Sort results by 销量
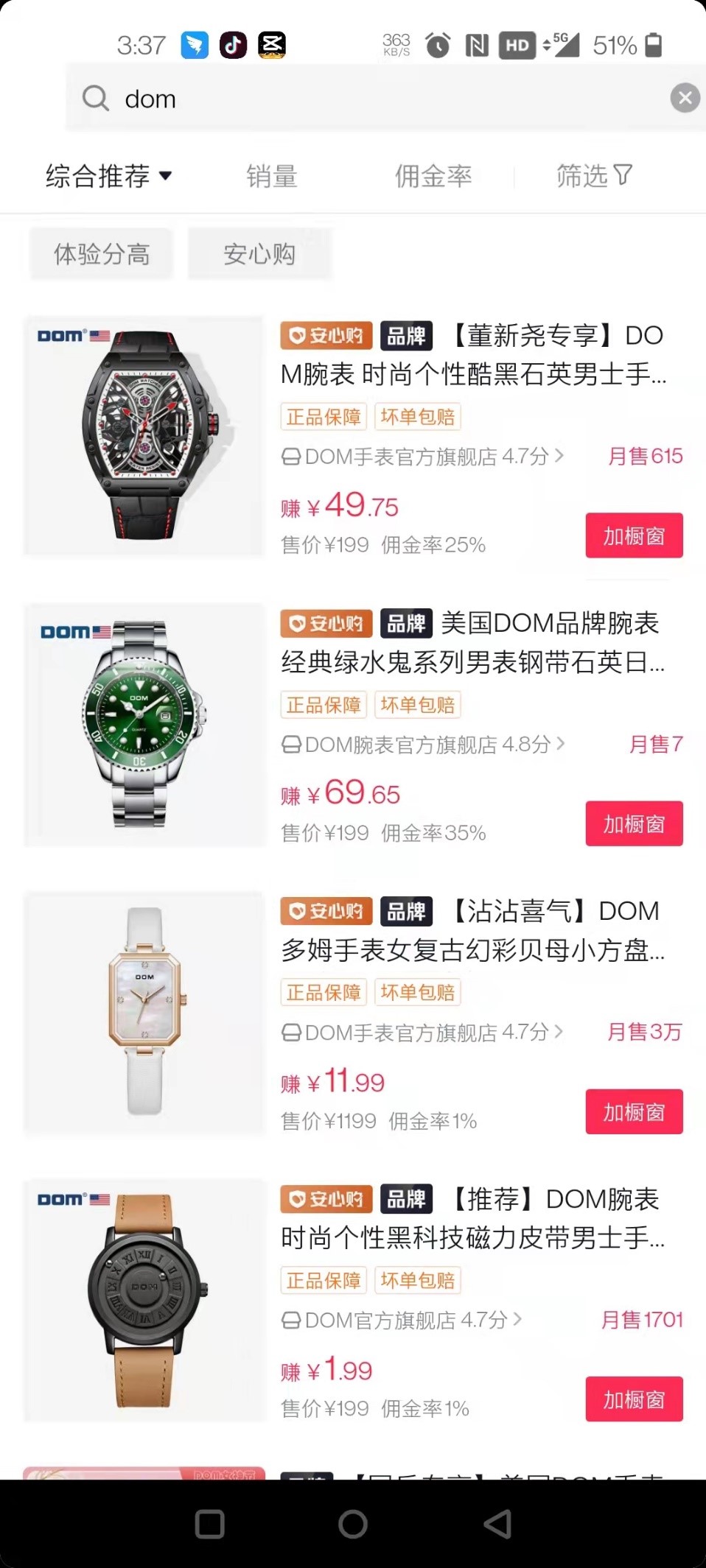 tap(272, 177)
